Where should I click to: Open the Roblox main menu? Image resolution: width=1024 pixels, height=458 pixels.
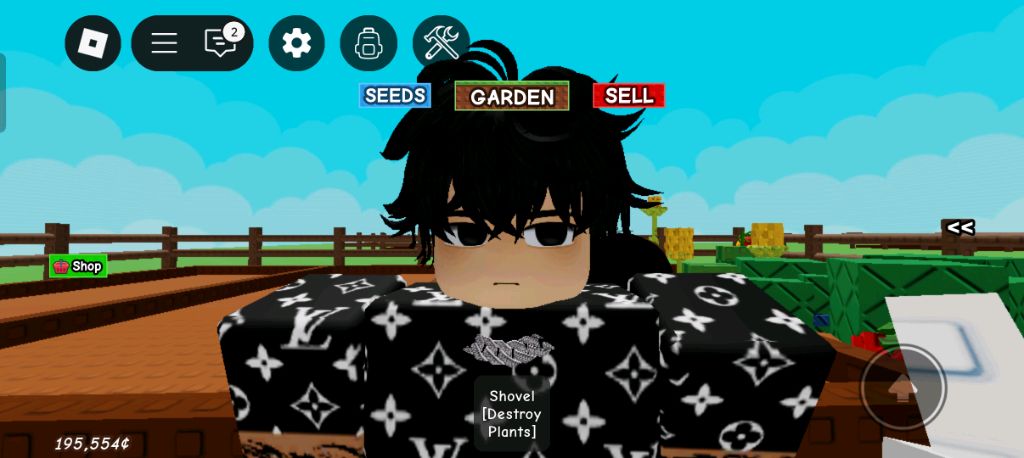coord(93,43)
